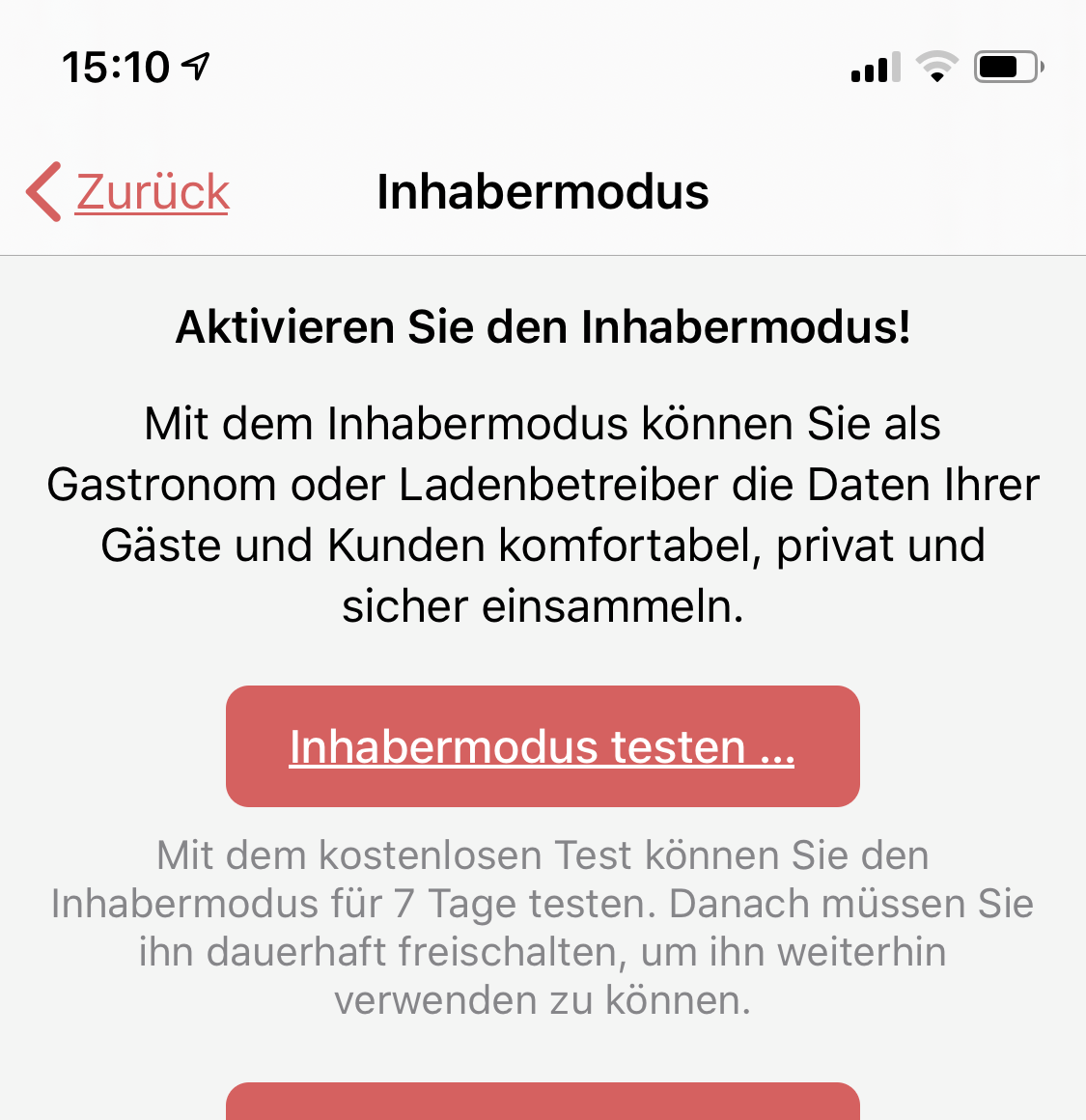Tap the location services arrow in the status bar
The width and height of the screenshot is (1086, 1120).
click(198, 66)
